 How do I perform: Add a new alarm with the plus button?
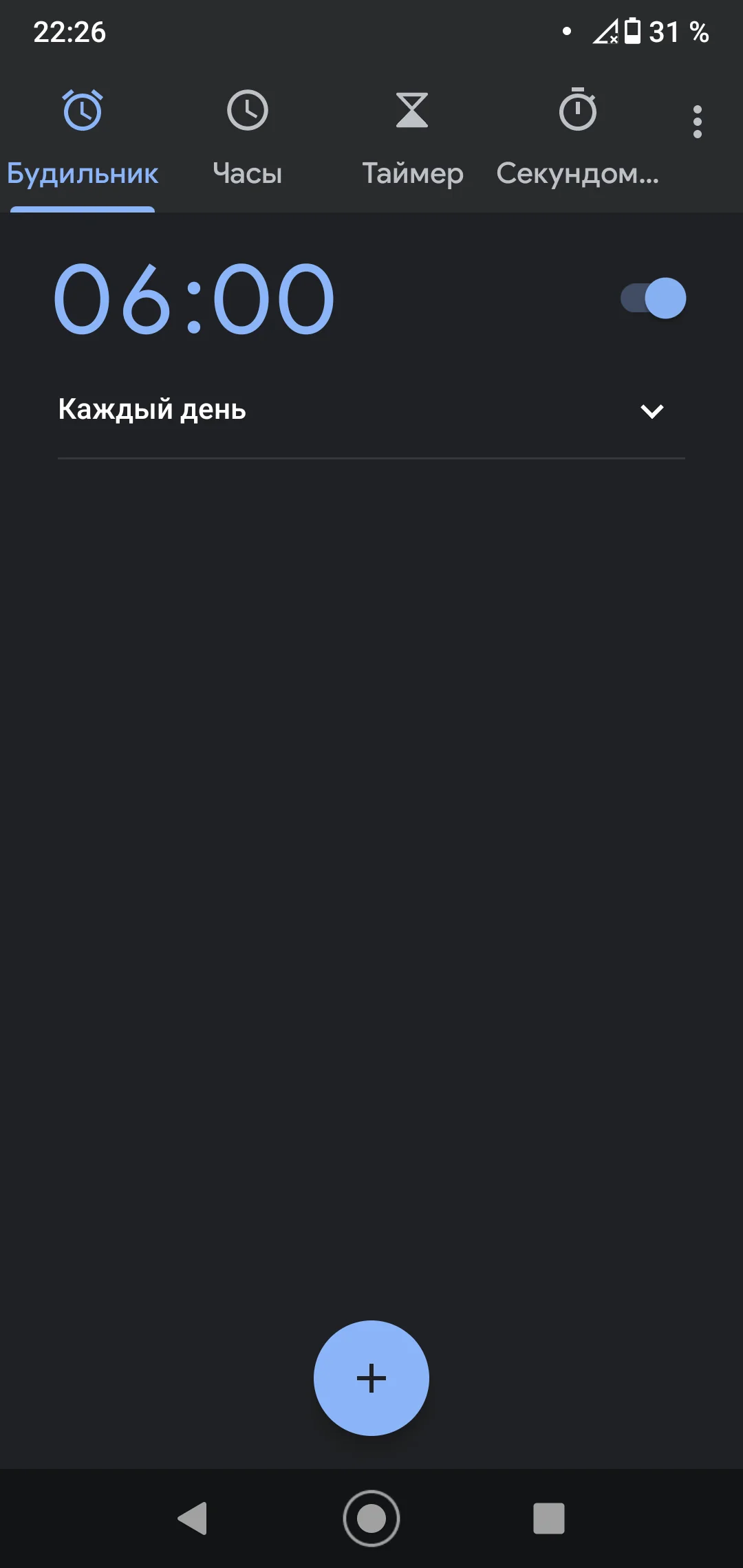coord(371,1378)
